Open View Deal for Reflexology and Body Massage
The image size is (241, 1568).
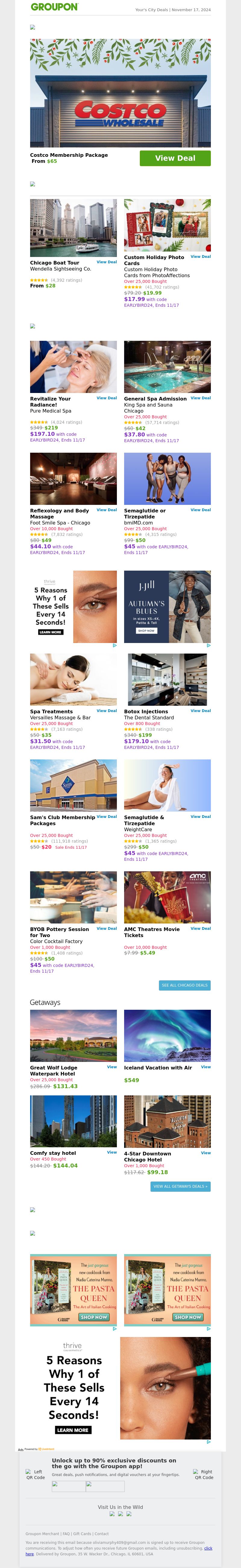[107, 510]
